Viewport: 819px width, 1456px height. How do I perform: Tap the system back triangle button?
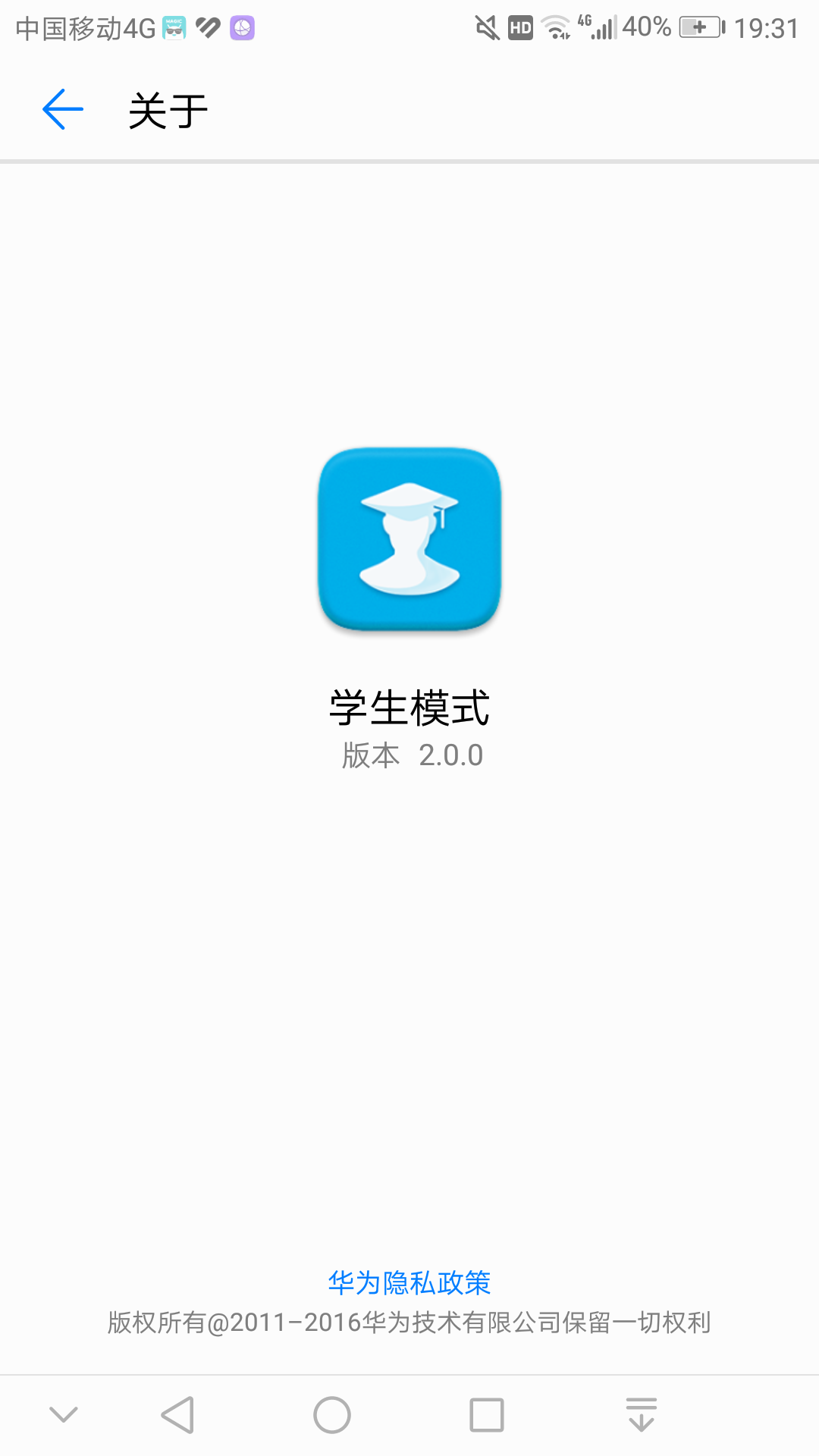point(178,1415)
